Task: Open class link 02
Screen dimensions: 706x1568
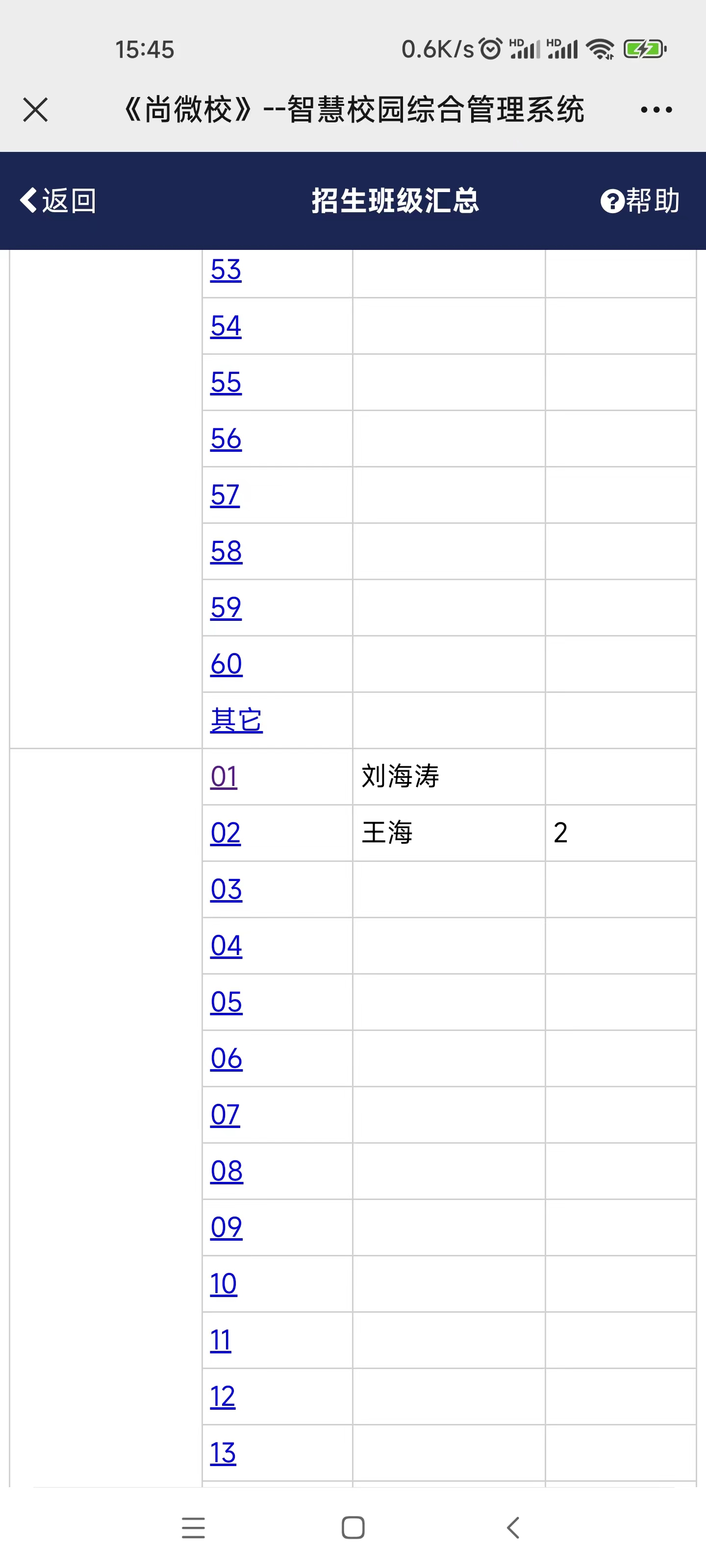Action: tap(226, 833)
